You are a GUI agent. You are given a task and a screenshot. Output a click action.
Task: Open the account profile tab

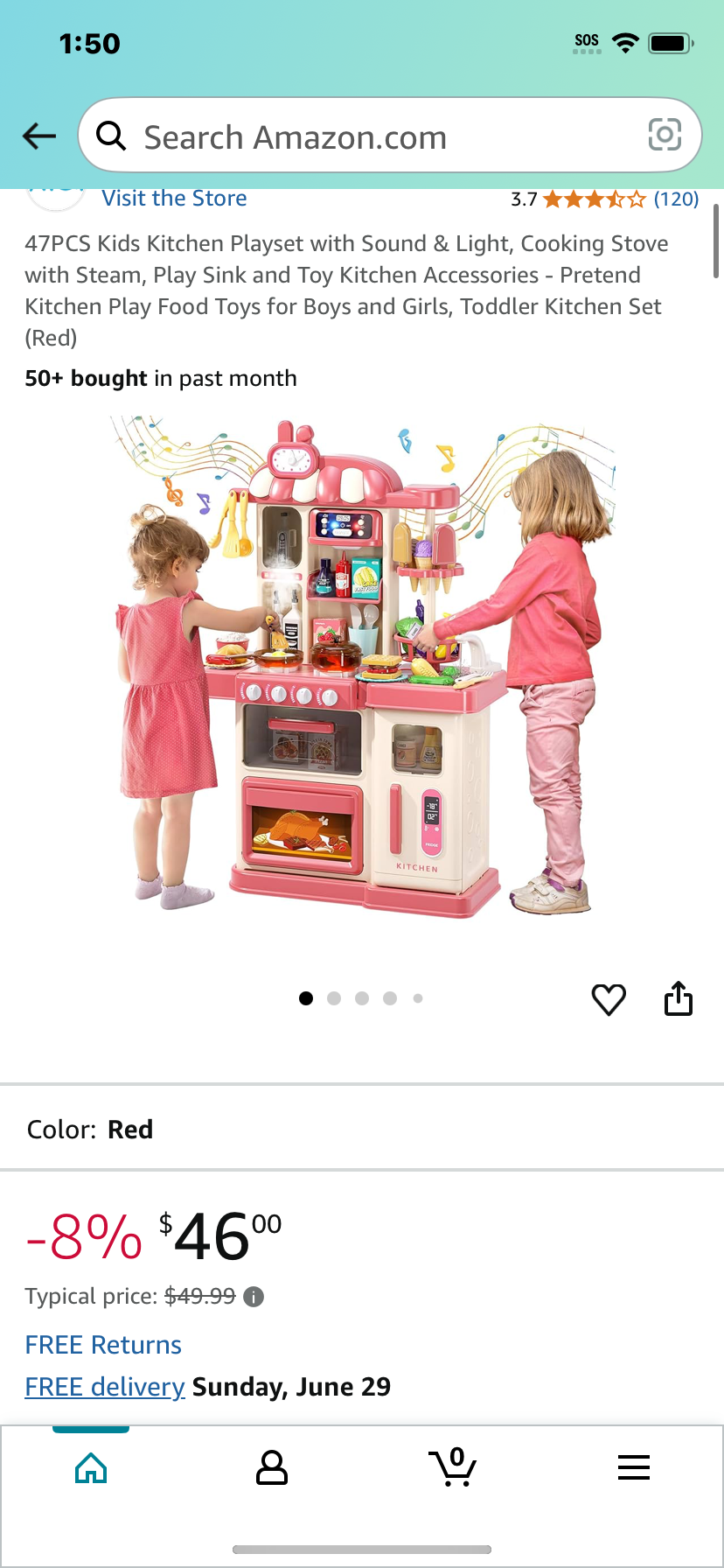272,1467
